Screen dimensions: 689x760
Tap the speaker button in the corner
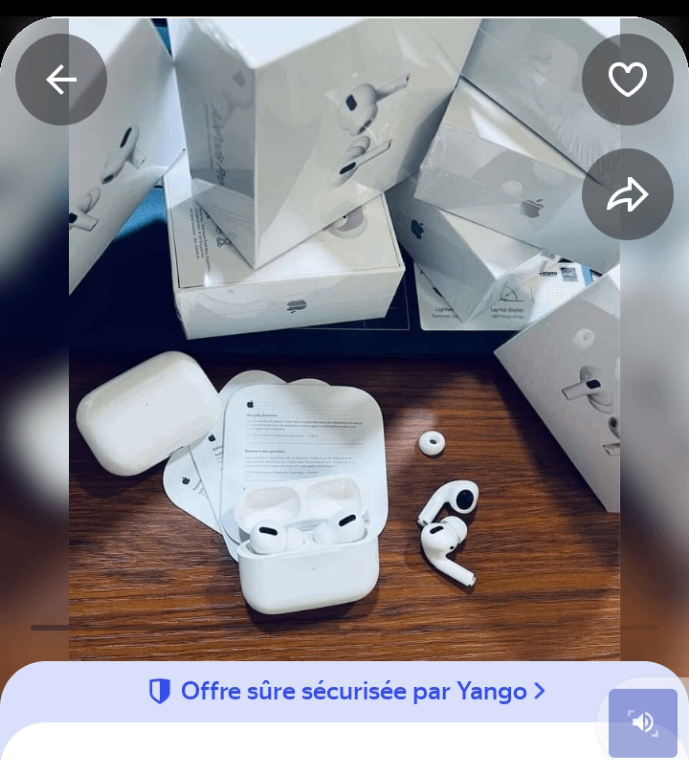click(643, 722)
